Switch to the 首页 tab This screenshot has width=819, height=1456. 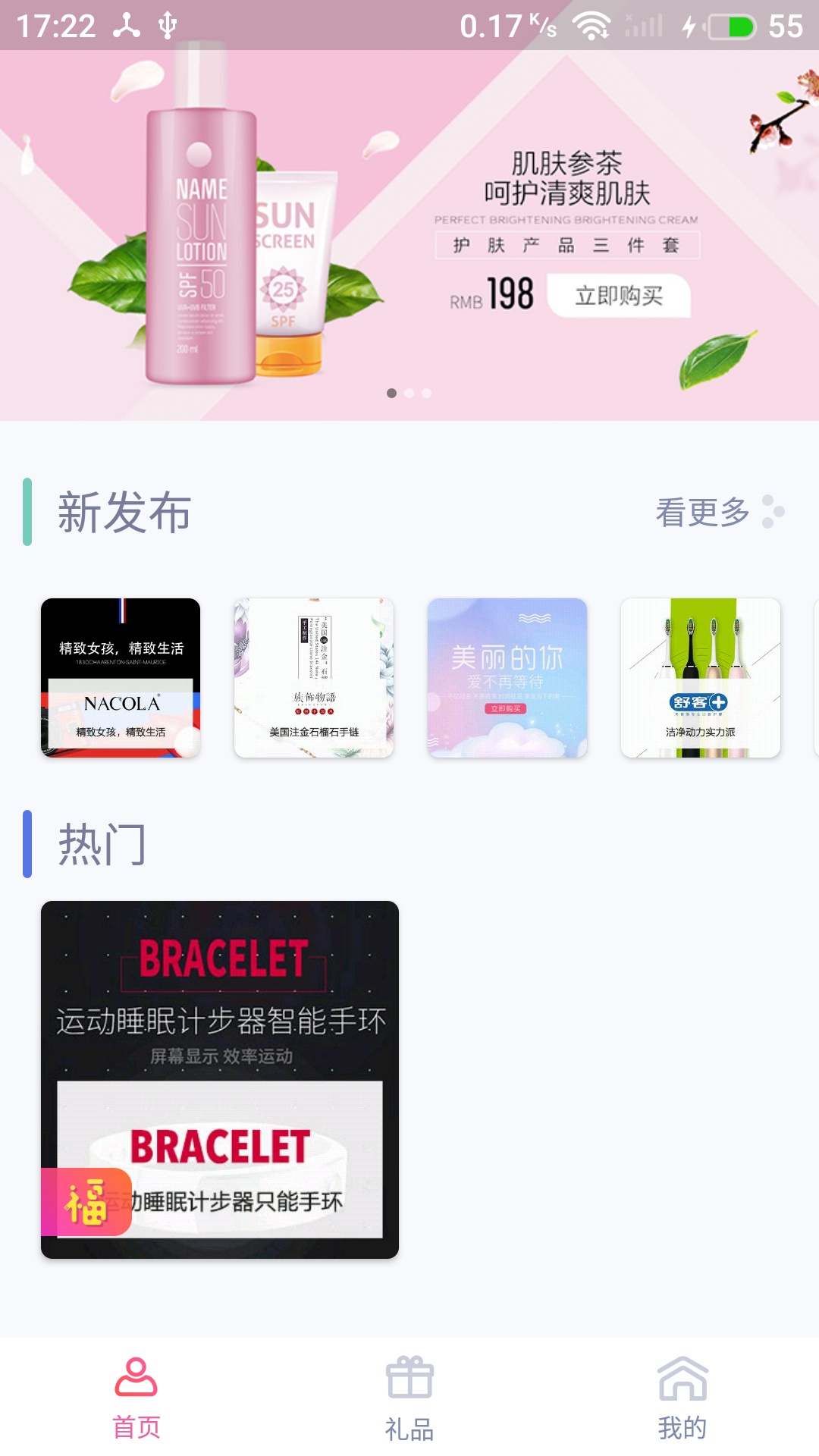[x=136, y=1398]
